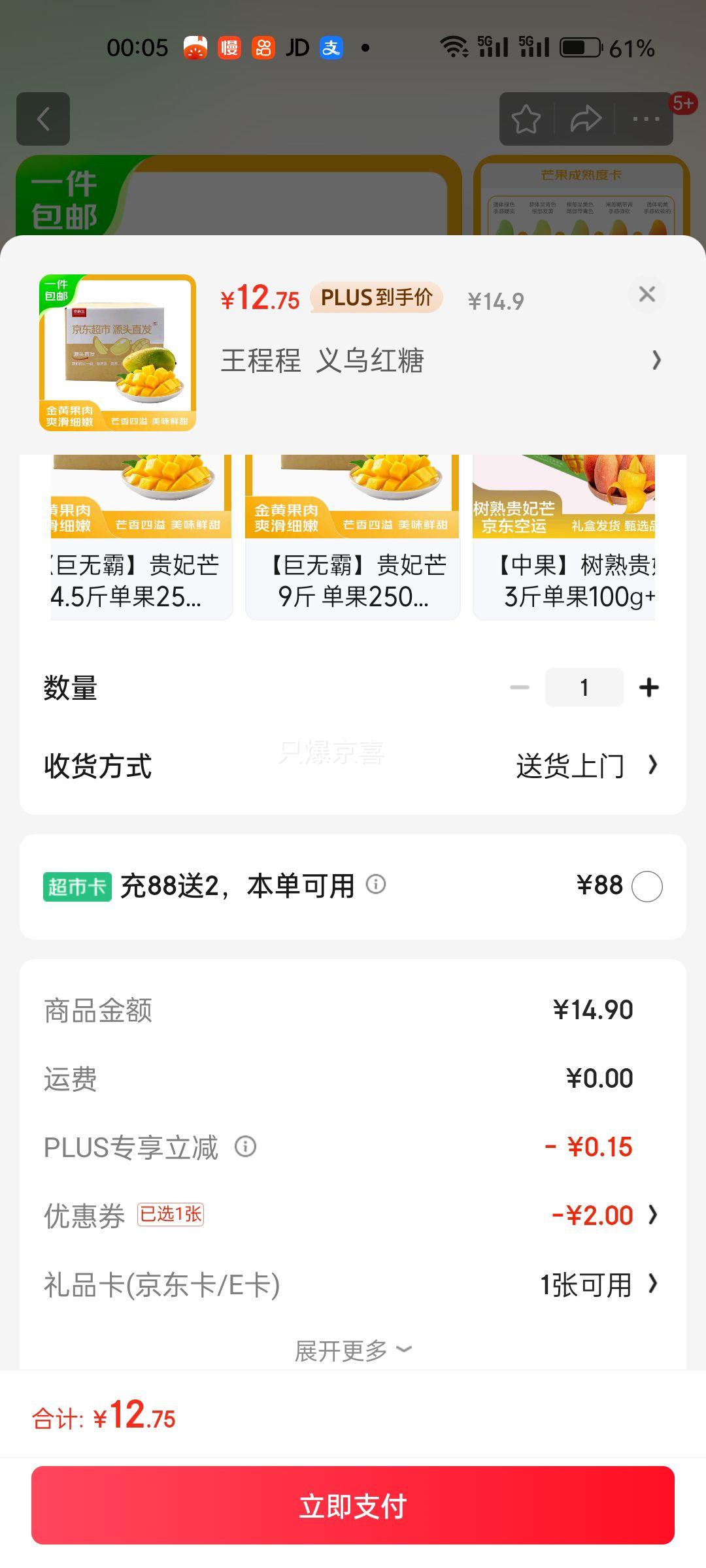706x1568 pixels.
Task: Tap the quantity field showing 1
Action: point(584,687)
